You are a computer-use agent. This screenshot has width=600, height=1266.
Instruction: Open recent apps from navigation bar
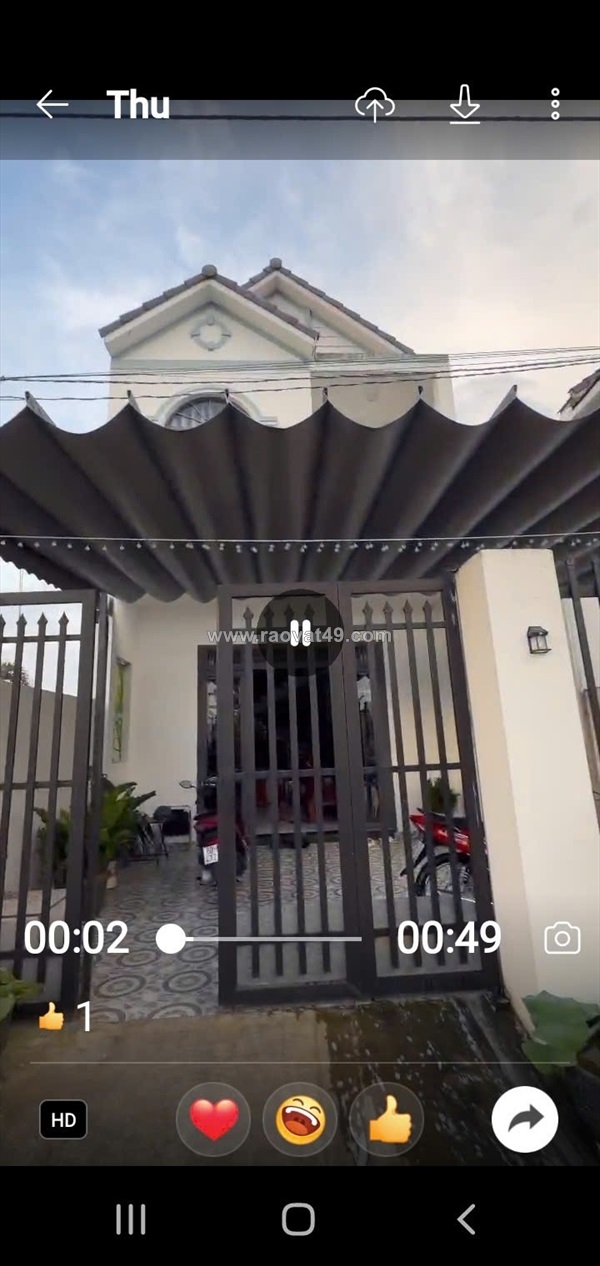pos(131,1219)
